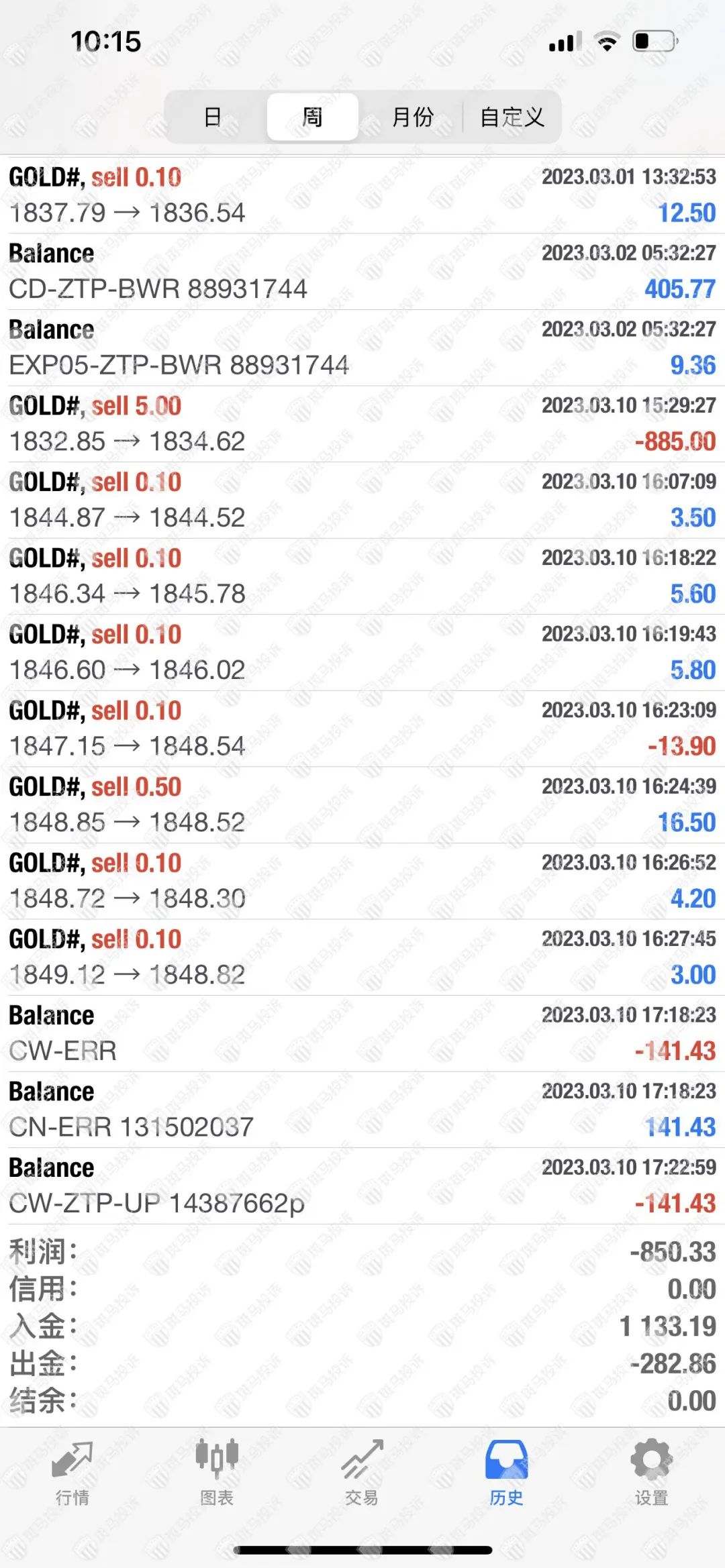Select the 周 (week) period
725x1568 pixels.
(x=312, y=117)
